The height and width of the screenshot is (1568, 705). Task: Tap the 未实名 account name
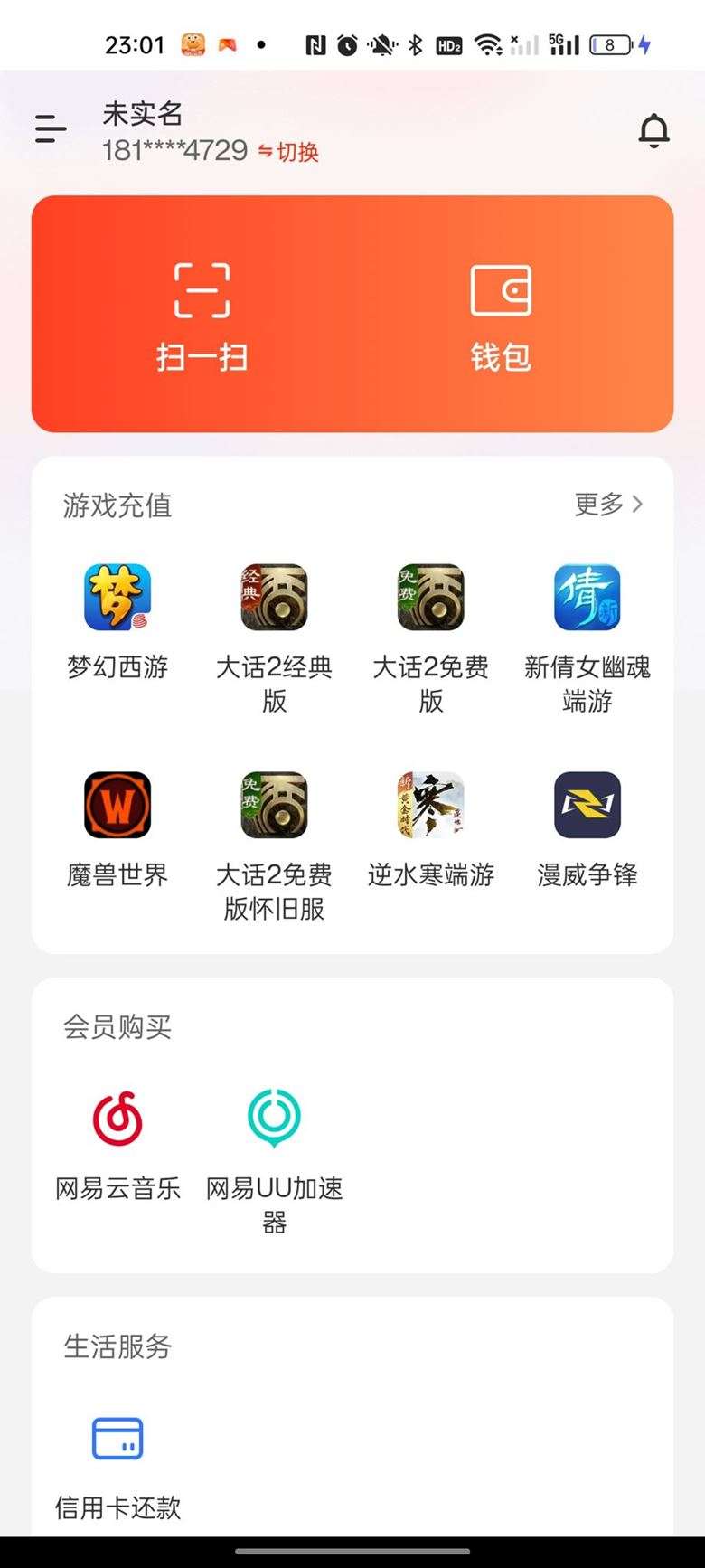click(143, 115)
